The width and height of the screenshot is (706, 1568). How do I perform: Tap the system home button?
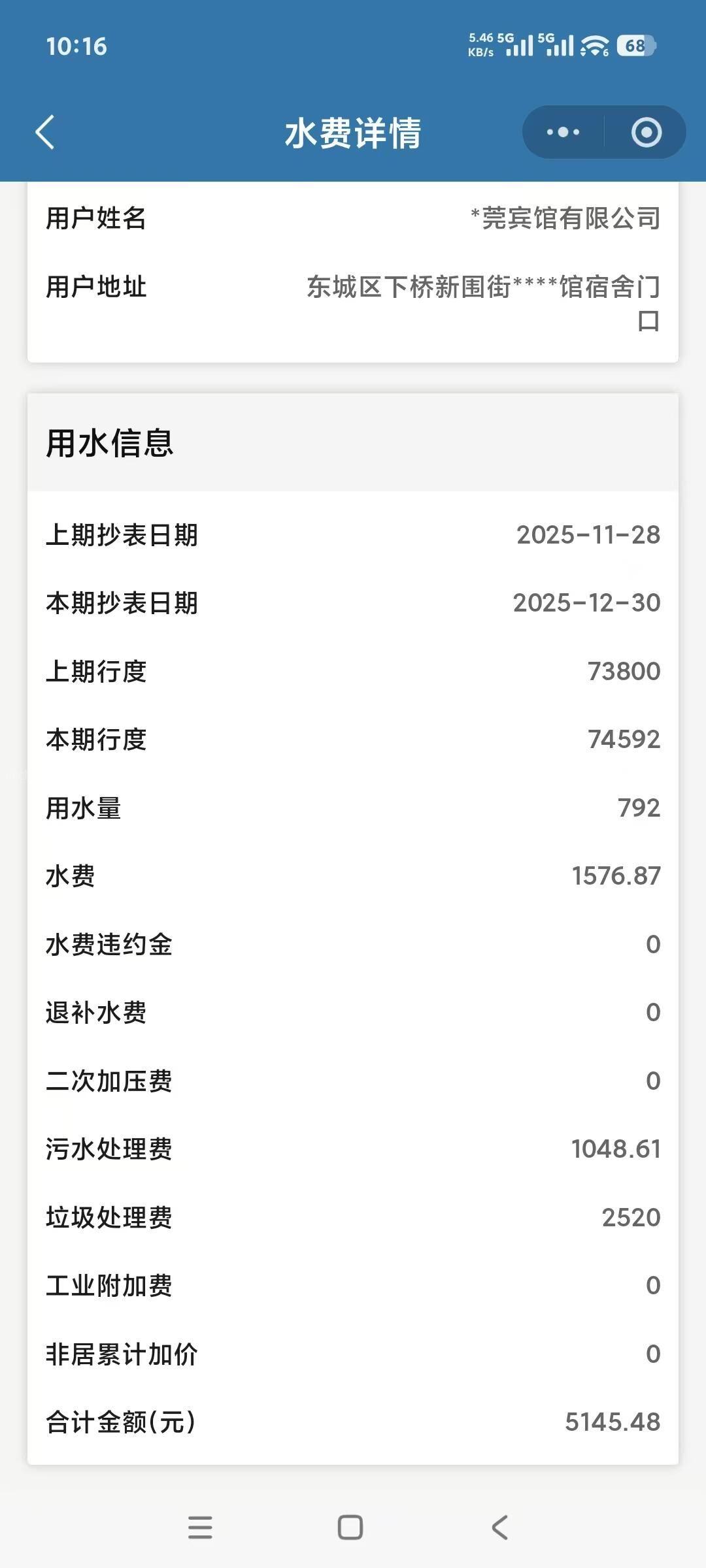click(350, 1527)
